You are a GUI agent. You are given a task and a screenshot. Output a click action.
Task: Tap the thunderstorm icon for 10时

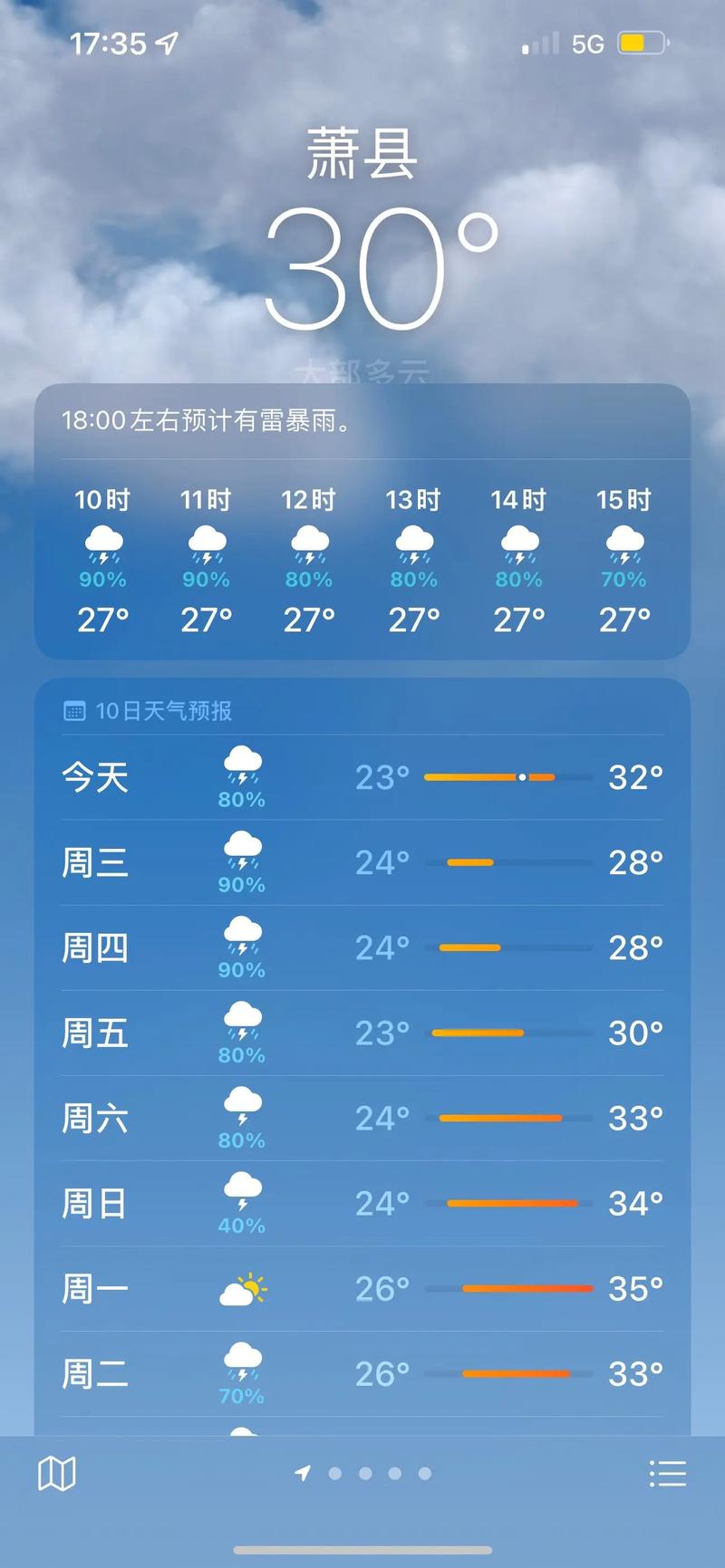pos(102,543)
